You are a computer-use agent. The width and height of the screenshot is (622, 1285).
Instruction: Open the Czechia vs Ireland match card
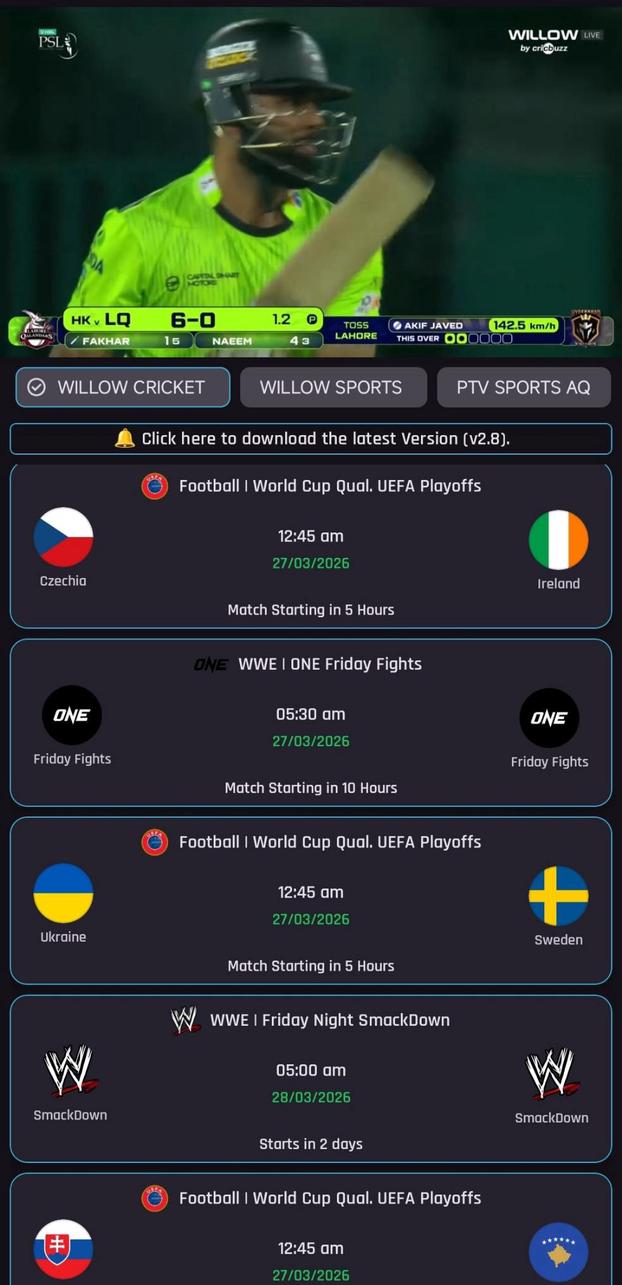click(x=311, y=547)
